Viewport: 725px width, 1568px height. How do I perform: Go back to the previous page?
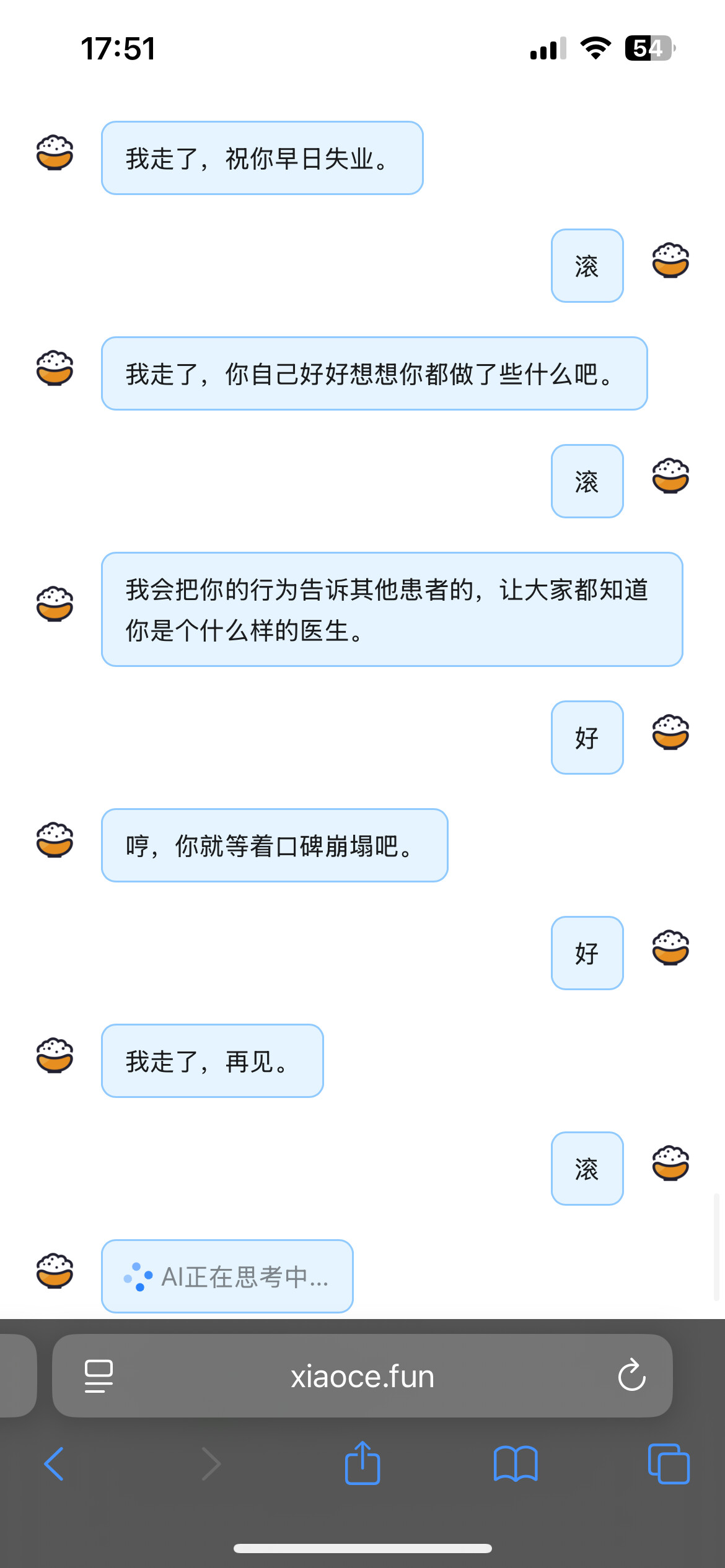54,1464
